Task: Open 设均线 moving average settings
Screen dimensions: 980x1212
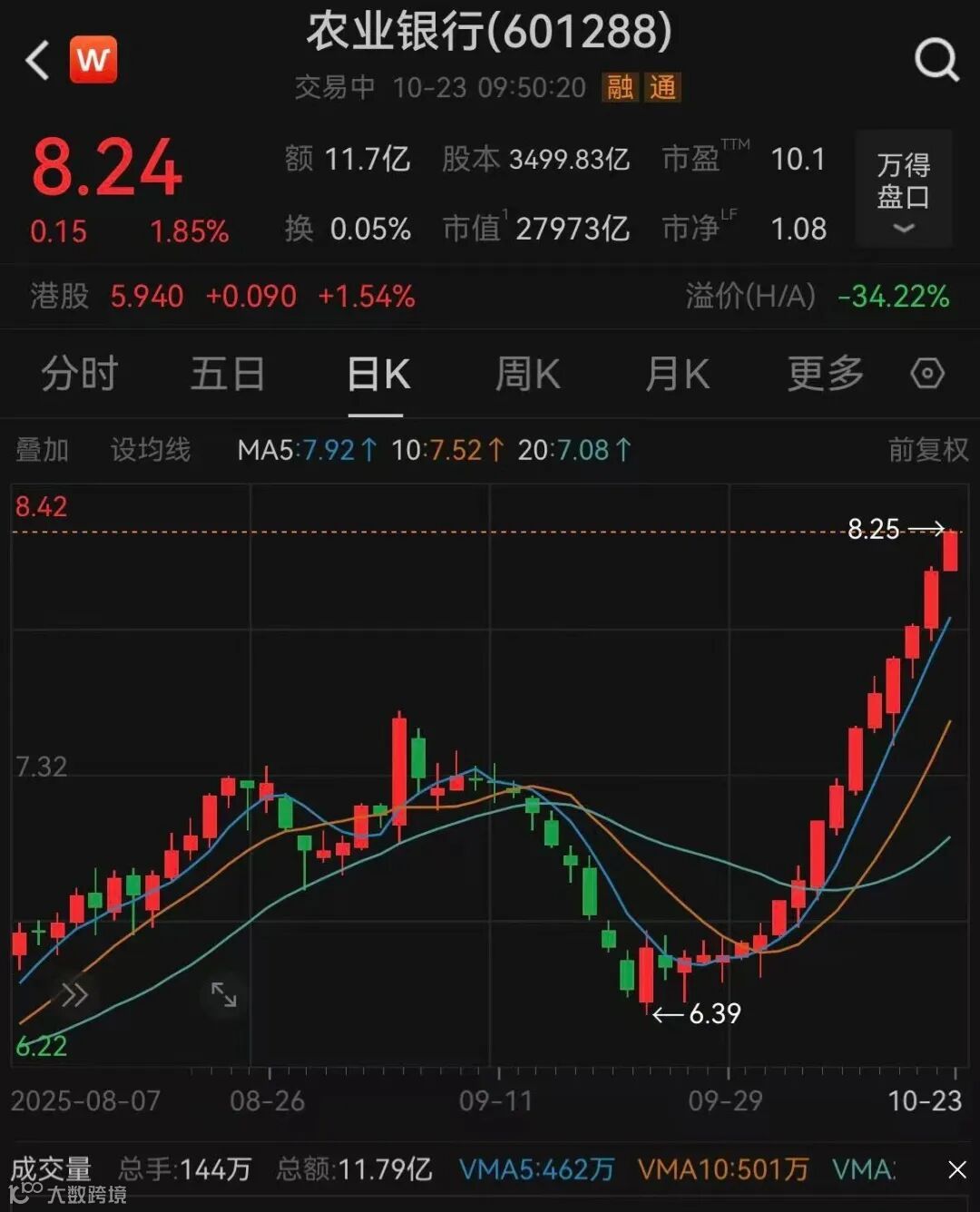Action: (x=151, y=450)
